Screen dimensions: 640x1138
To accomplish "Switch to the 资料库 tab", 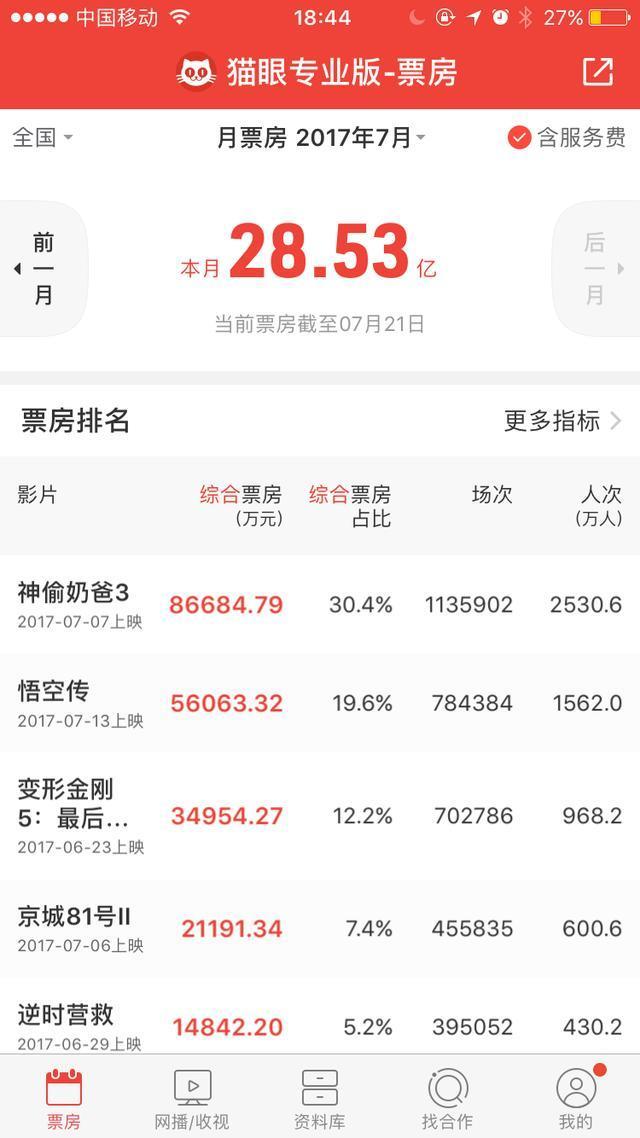I will [x=320, y=1098].
